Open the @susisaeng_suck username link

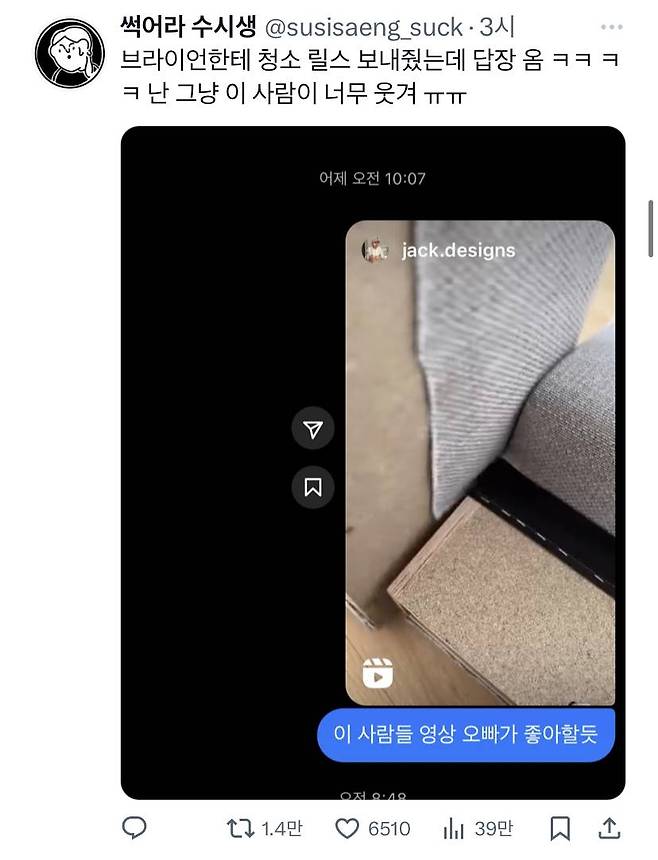[363, 27]
